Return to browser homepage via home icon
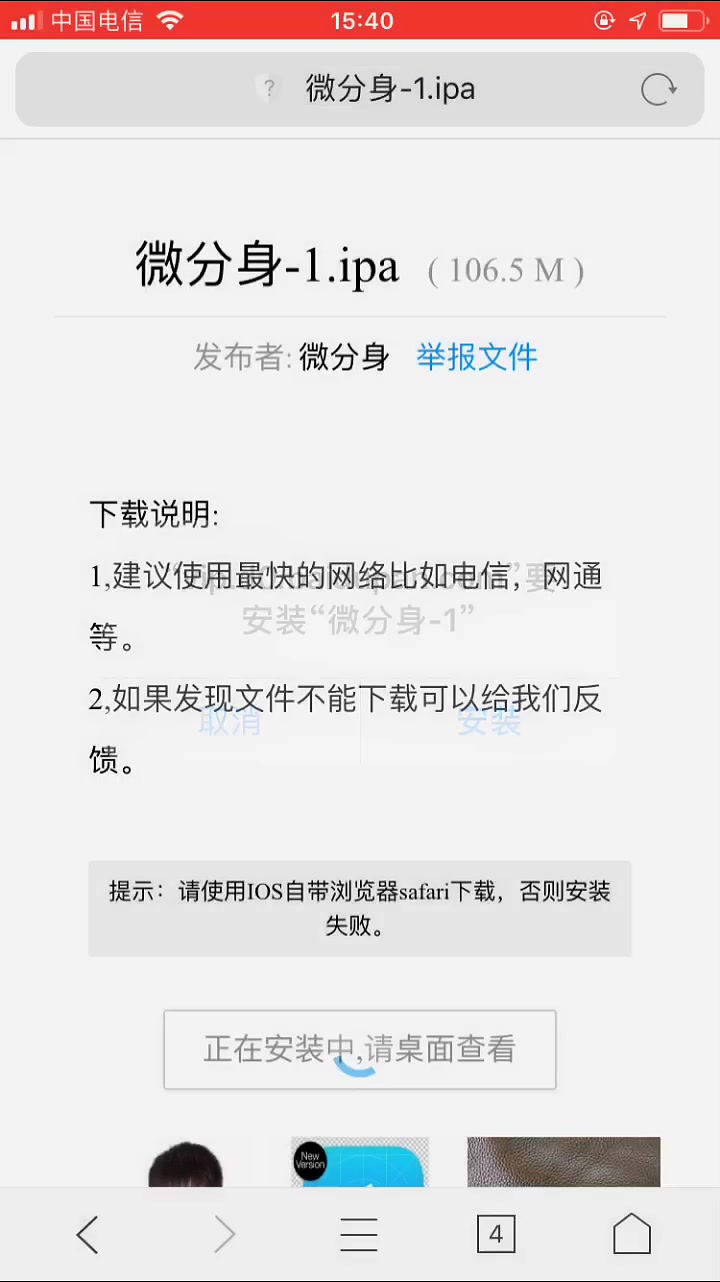The height and width of the screenshot is (1282, 720). [x=631, y=1234]
